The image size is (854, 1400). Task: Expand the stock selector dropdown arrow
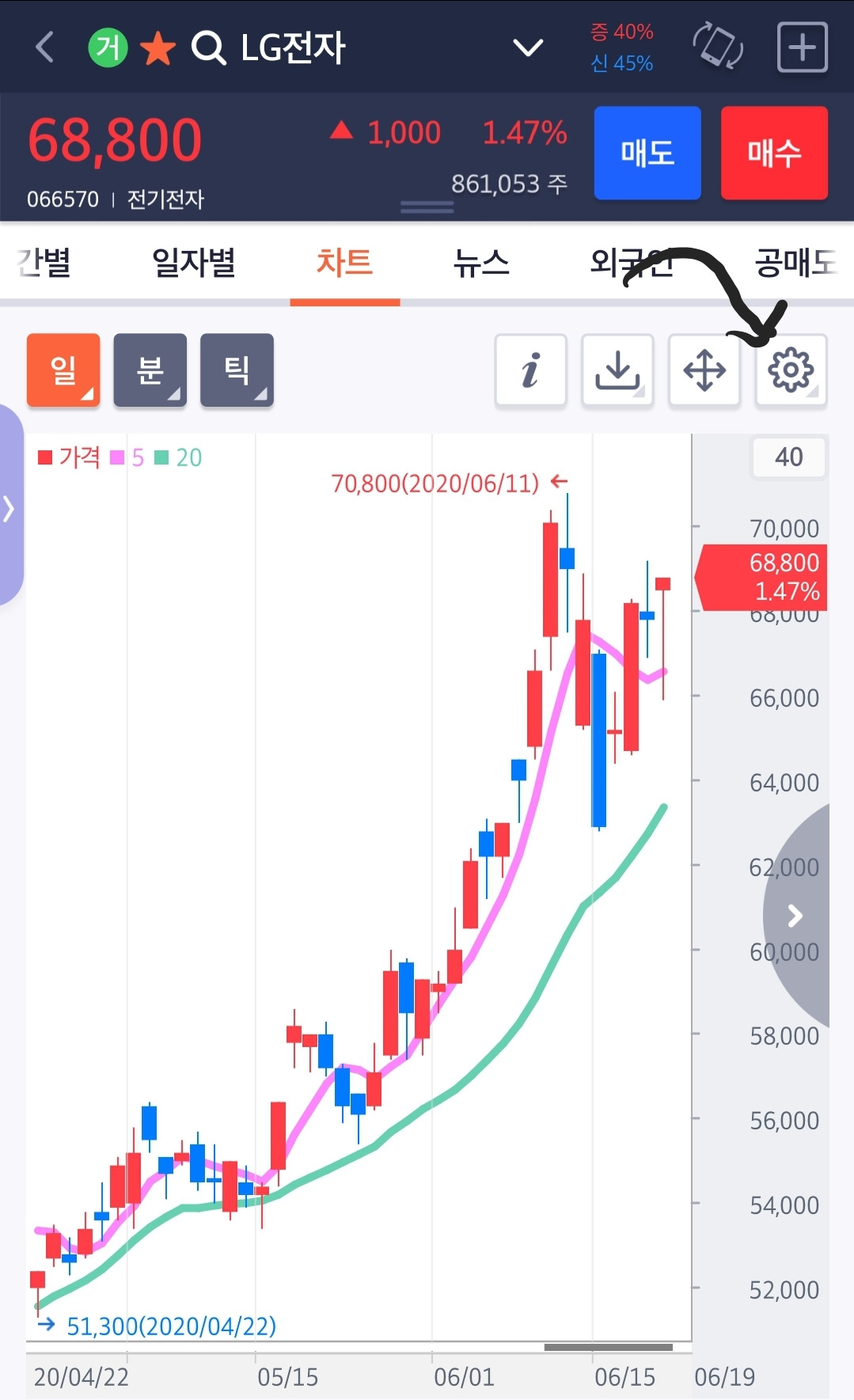[x=528, y=48]
